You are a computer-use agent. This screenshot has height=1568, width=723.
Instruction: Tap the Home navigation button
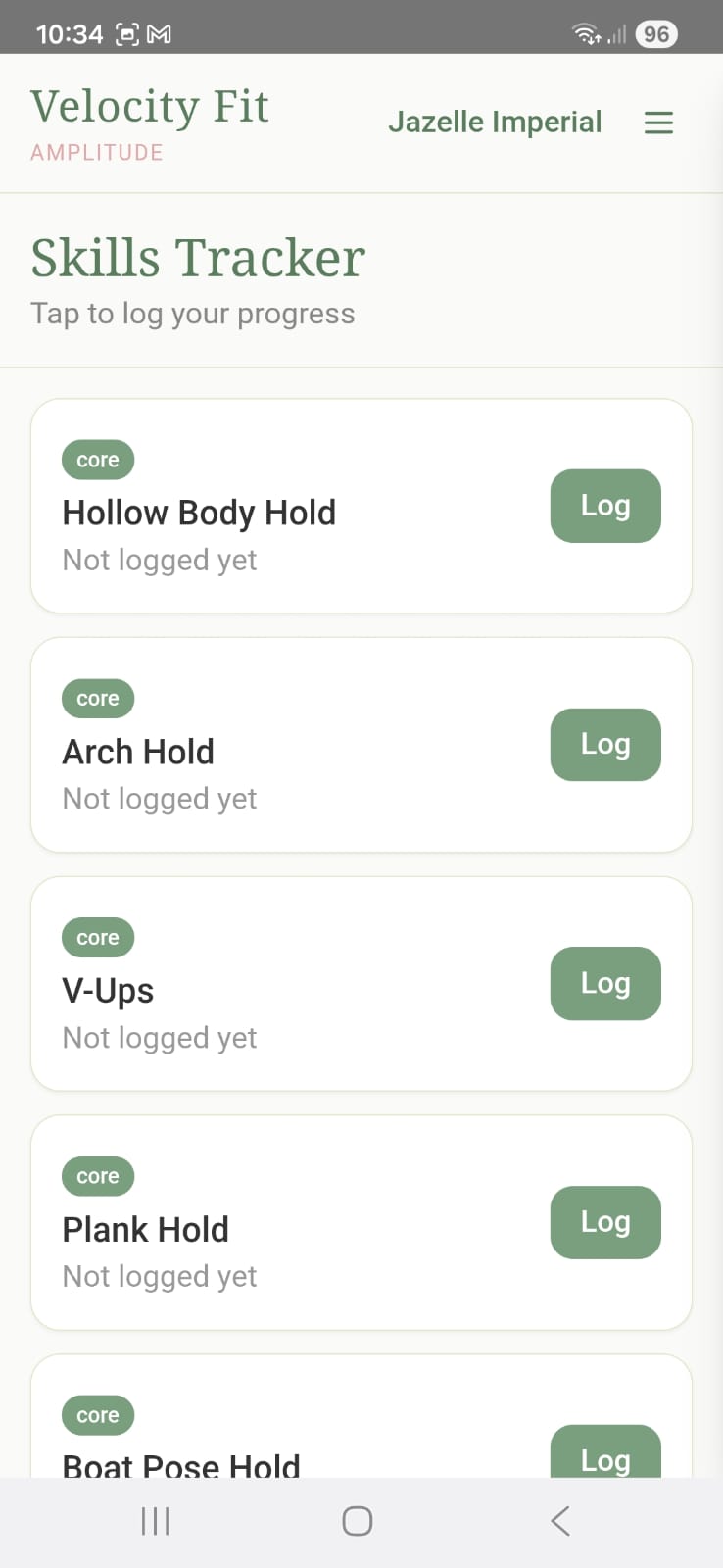tap(357, 1520)
